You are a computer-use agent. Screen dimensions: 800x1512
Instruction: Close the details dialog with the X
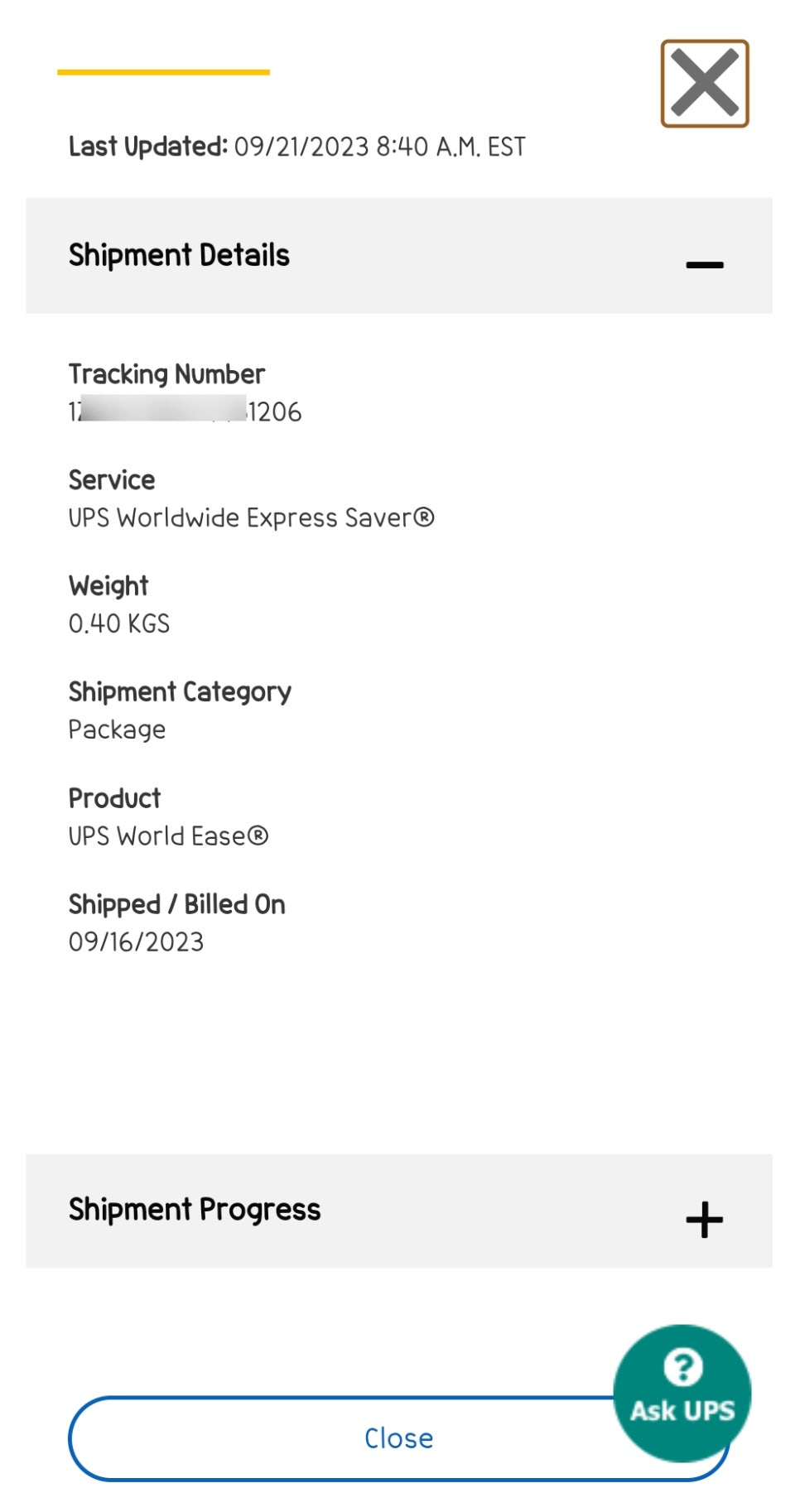coord(704,84)
